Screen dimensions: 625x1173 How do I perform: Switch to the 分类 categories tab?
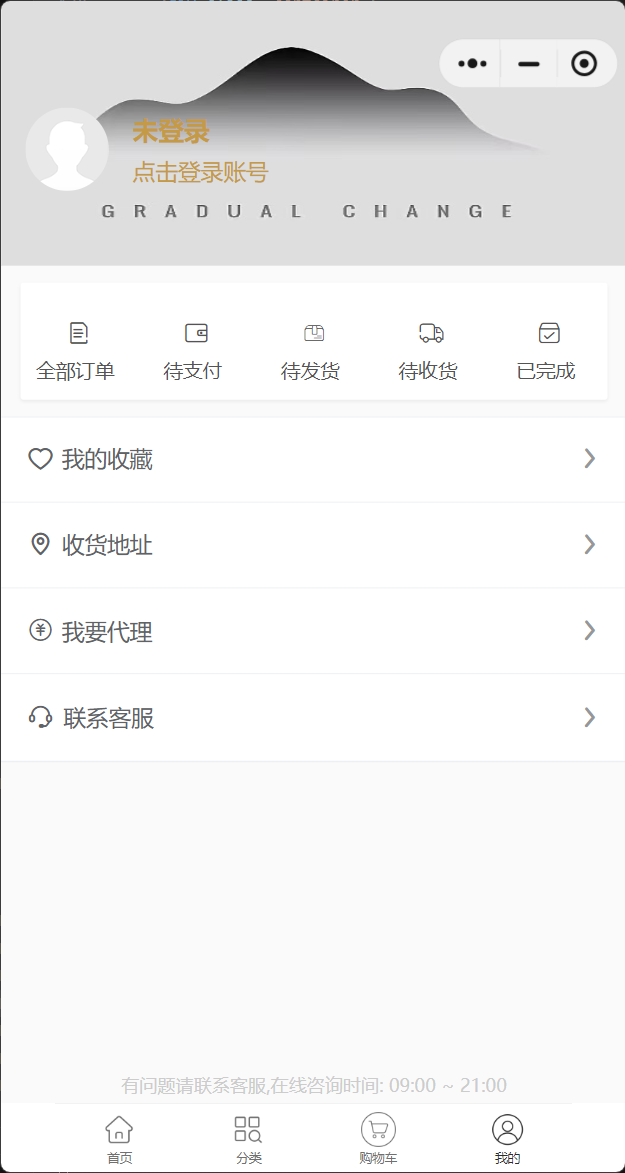[x=249, y=1139]
